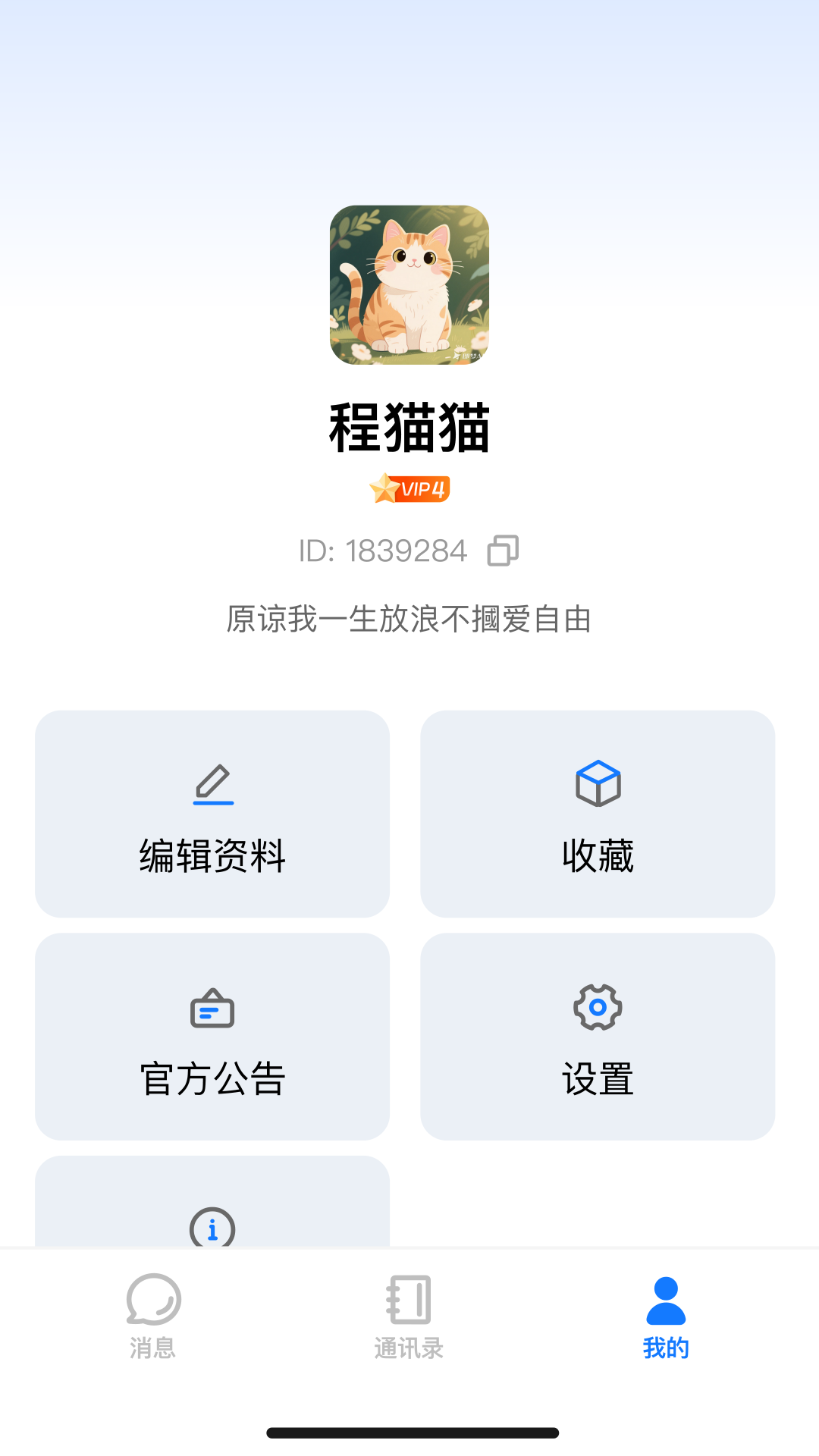Click the pencil icon on 编辑资料 card
The image size is (819, 1456).
[x=213, y=785]
